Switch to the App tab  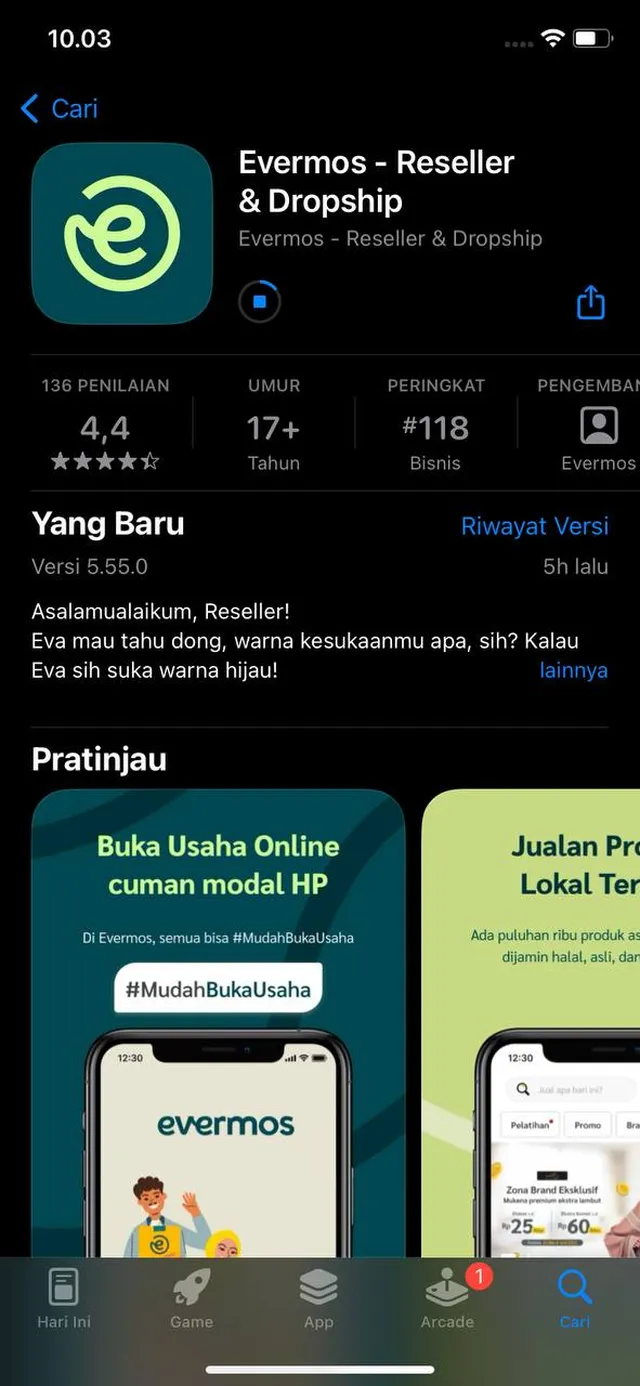(318, 1298)
